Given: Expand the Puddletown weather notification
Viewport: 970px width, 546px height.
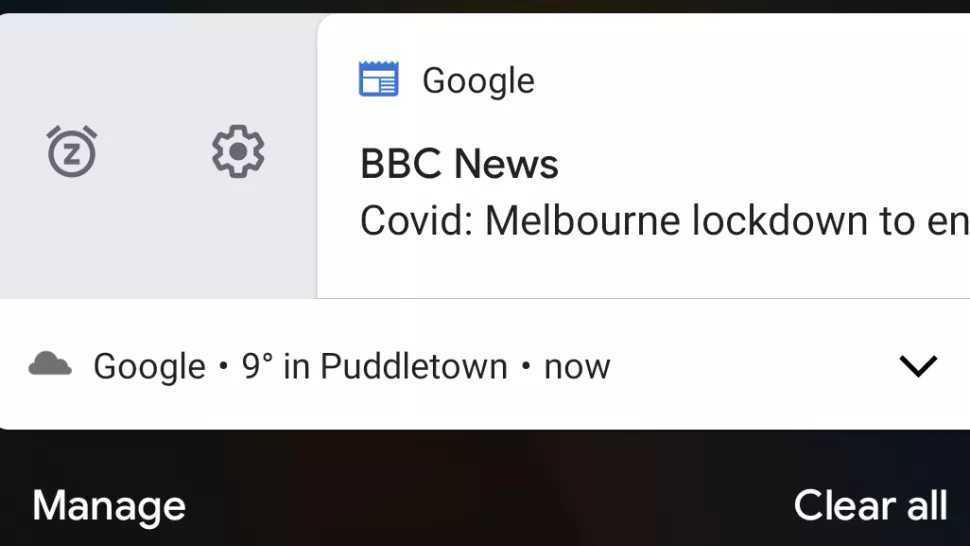Looking at the screenshot, I should tap(917, 366).
